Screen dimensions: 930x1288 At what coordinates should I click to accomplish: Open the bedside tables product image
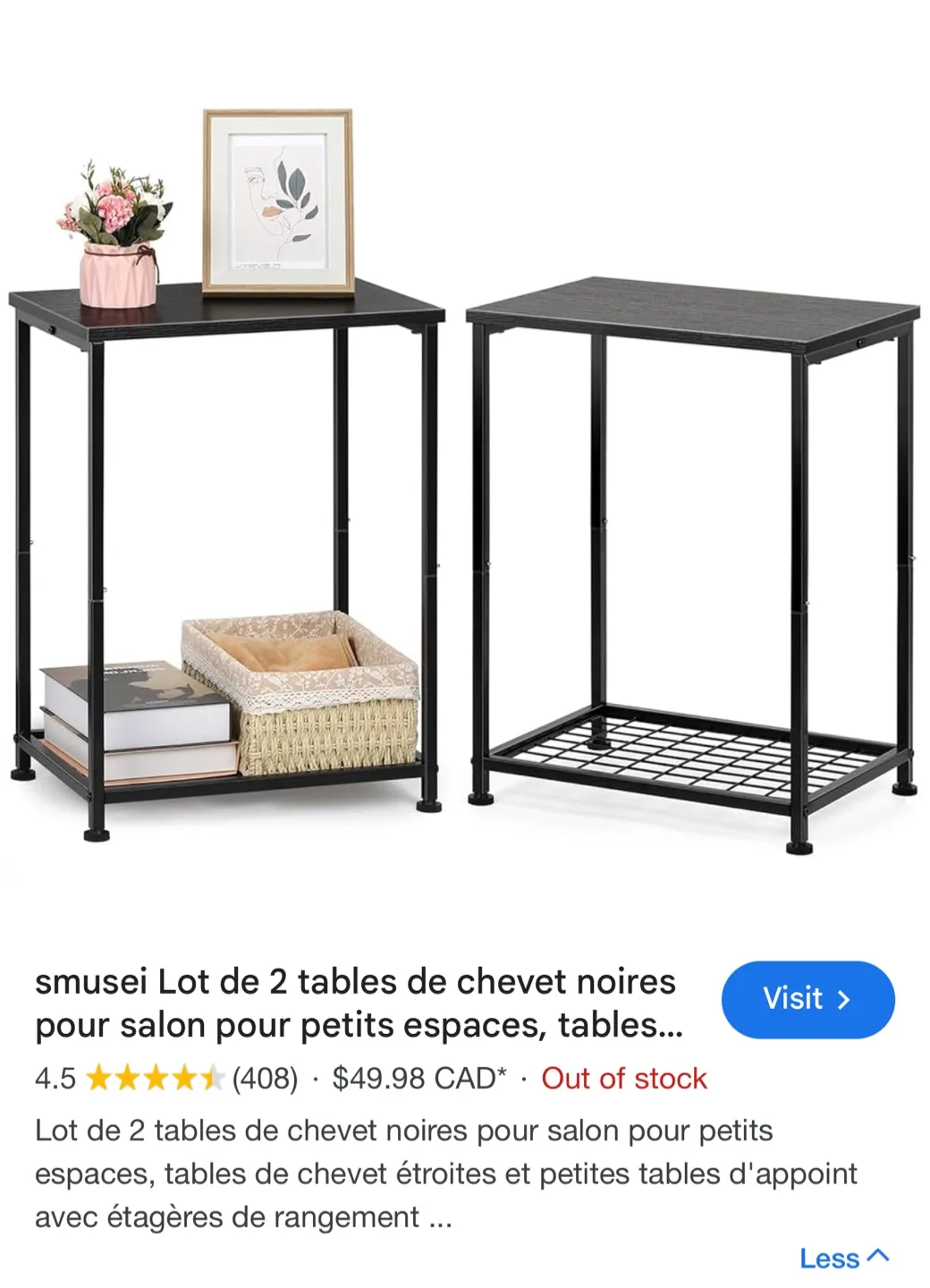click(463, 483)
